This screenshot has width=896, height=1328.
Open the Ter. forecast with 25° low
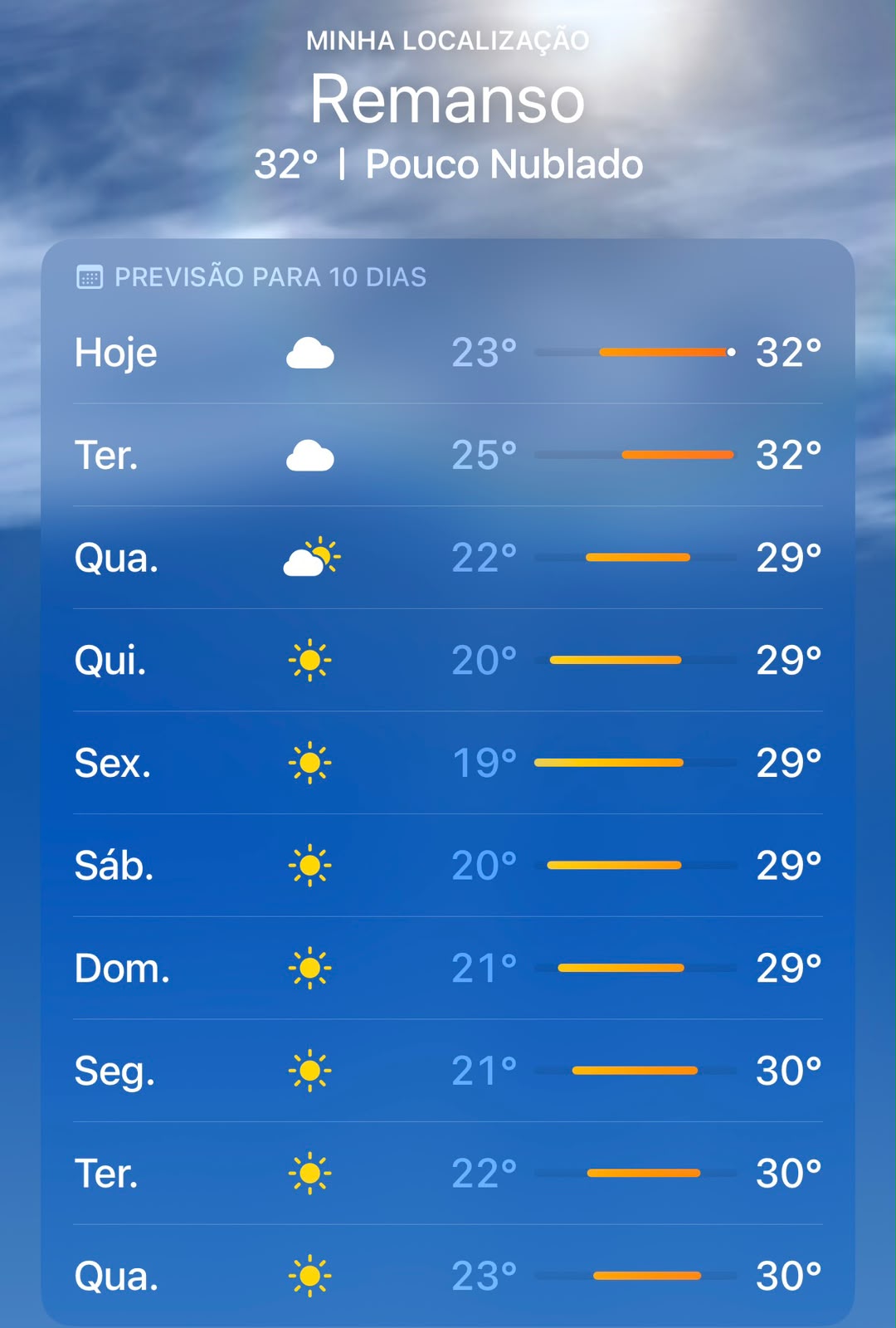pyautogui.click(x=448, y=455)
